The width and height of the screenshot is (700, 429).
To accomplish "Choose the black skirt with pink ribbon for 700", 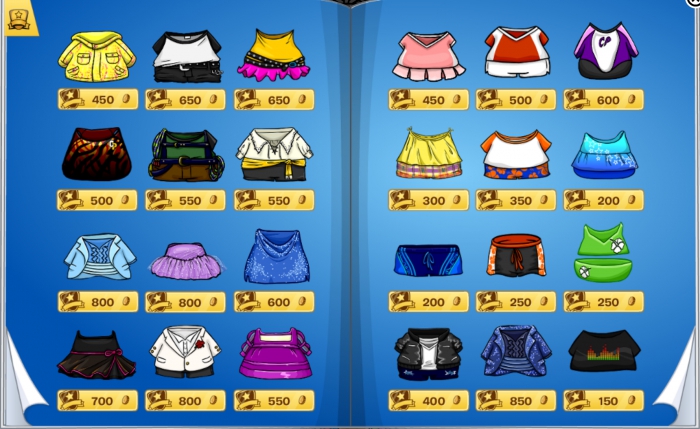I will [x=96, y=354].
